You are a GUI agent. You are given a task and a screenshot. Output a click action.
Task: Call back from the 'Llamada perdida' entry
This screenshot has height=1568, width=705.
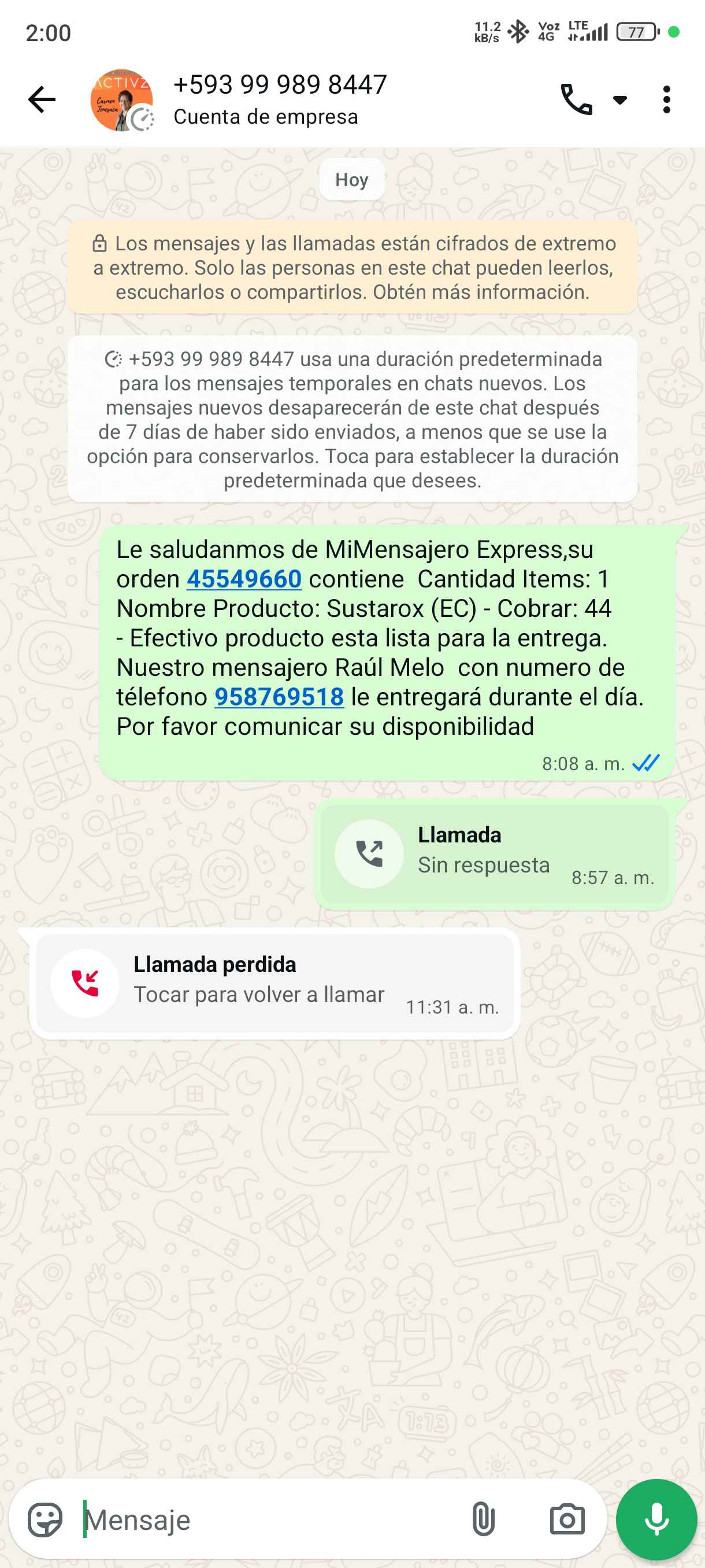(274, 983)
